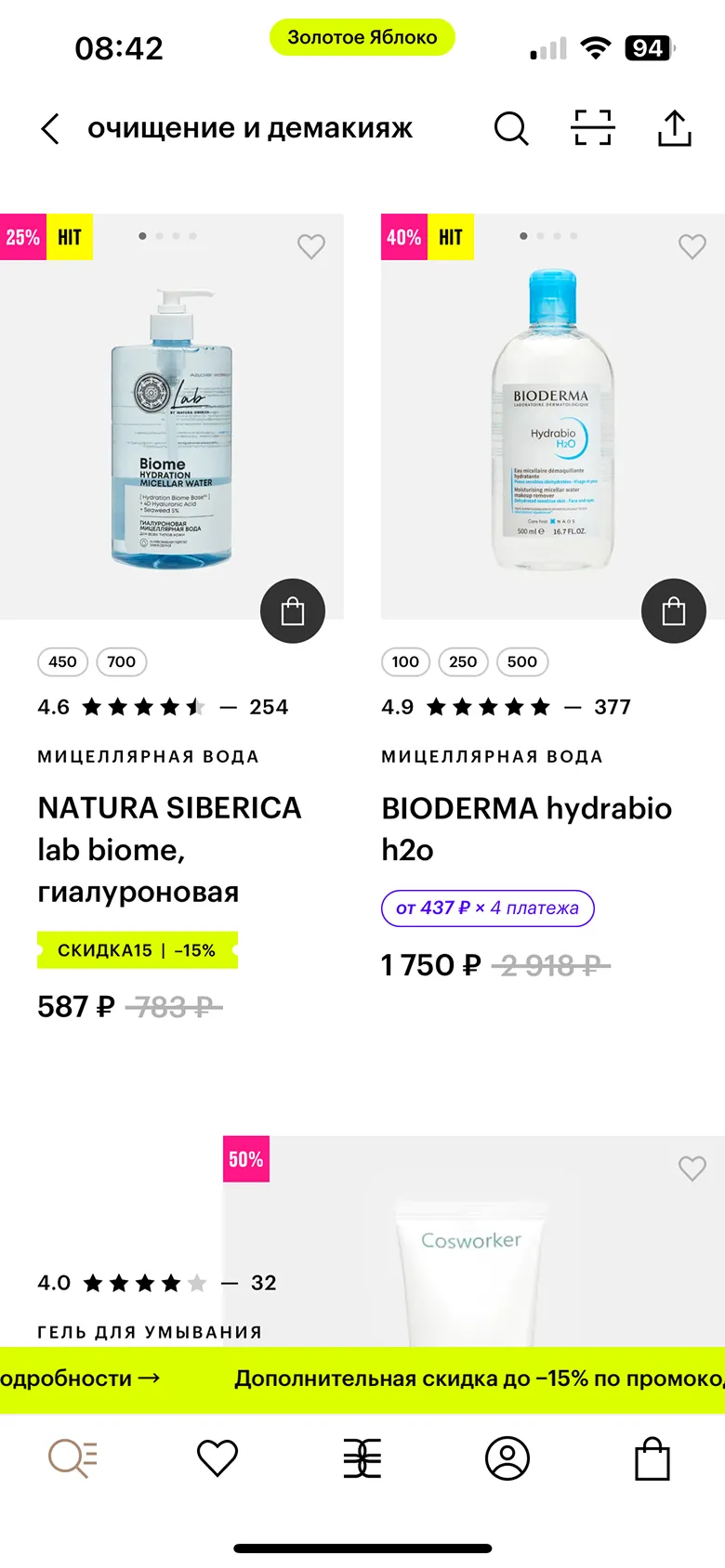Add Bioderma hydrabio h2o to favorites
The width and height of the screenshot is (725, 1568).
(692, 246)
